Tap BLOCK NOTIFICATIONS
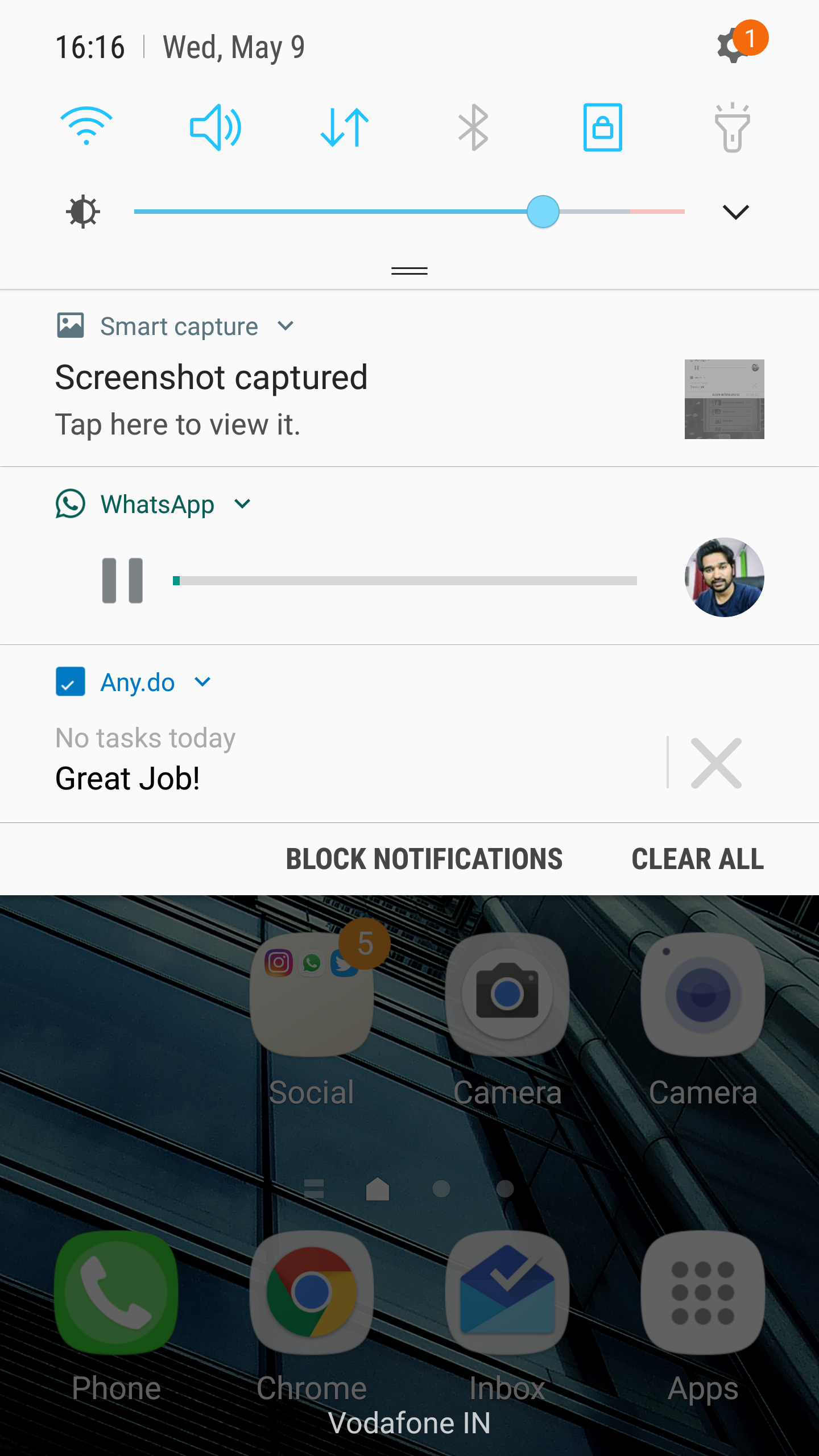Screen dimensions: 819x1456 pyautogui.click(x=424, y=859)
